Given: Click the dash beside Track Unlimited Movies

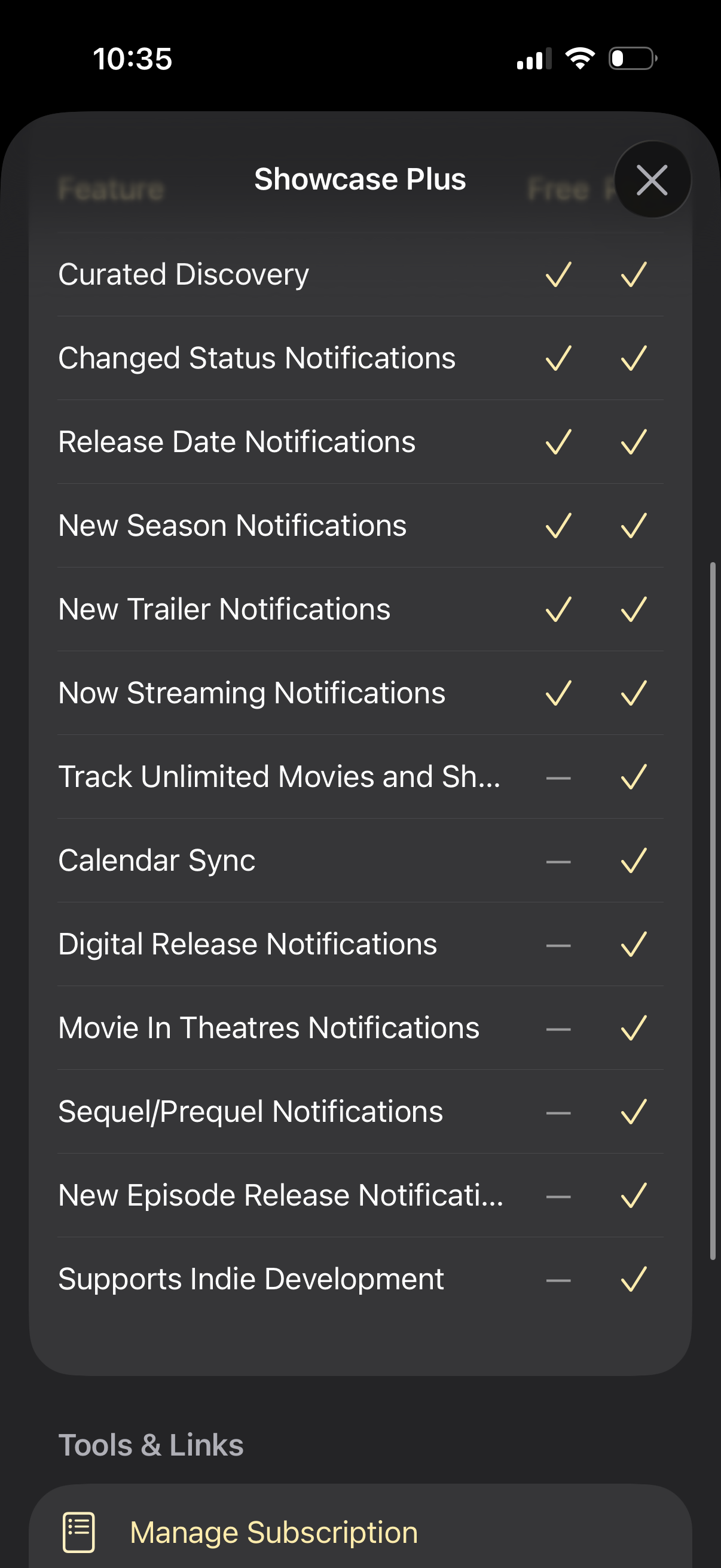Looking at the screenshot, I should pos(557,776).
